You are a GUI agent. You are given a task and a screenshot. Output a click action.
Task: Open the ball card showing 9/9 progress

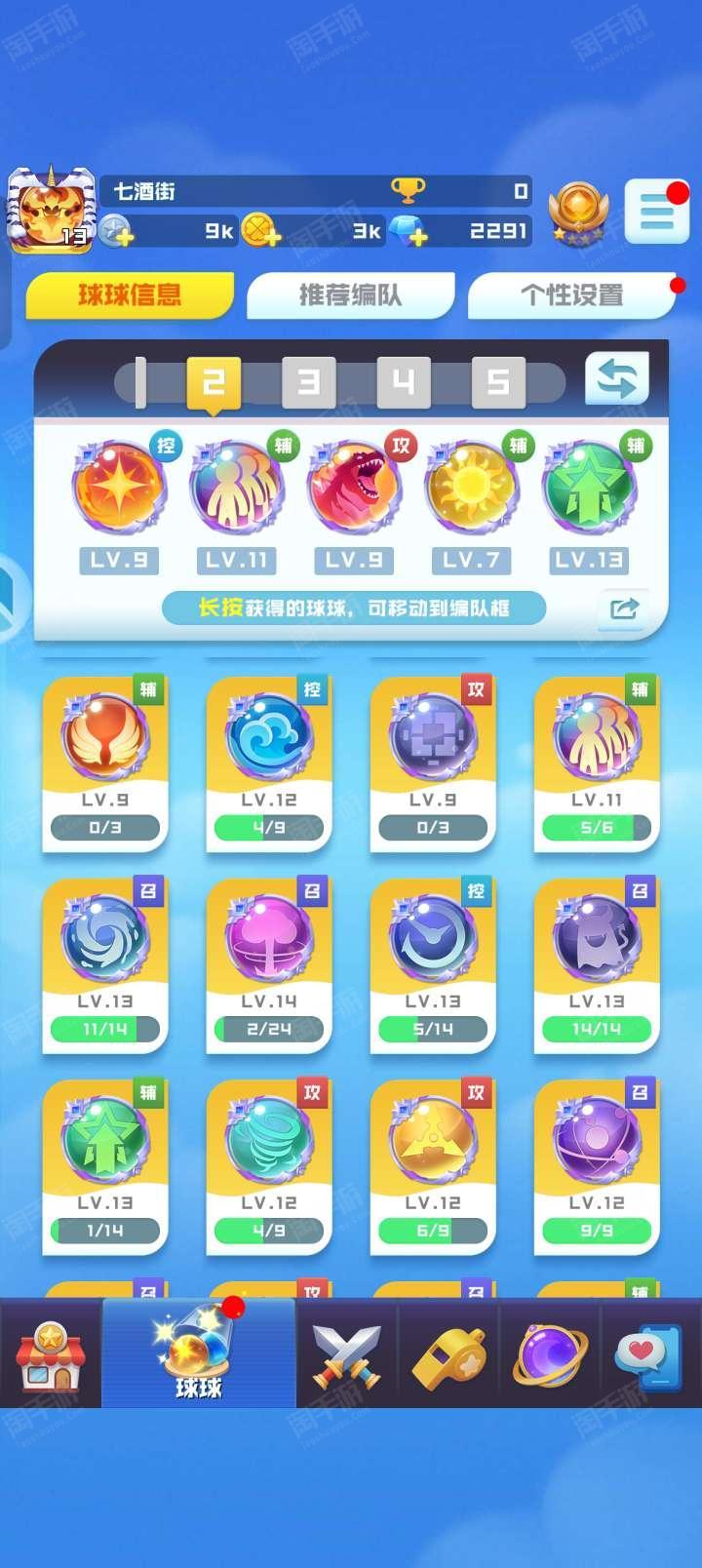tap(597, 1167)
